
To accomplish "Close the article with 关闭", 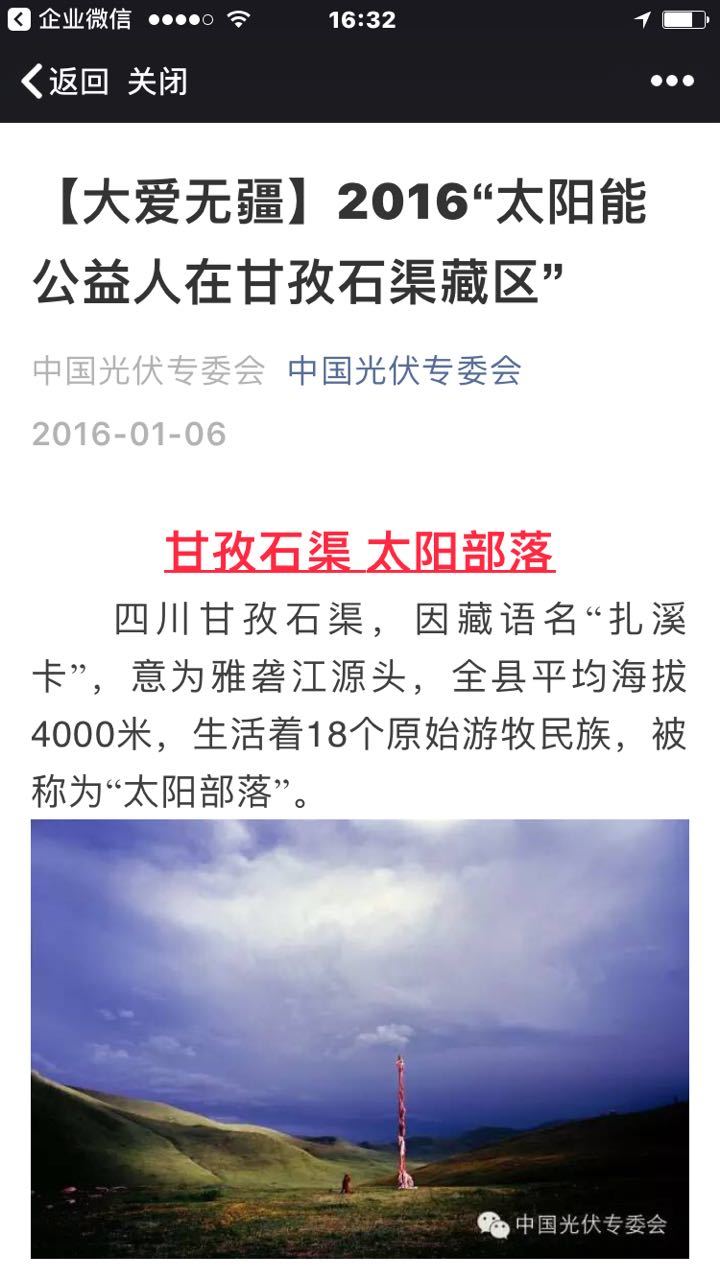I will (157, 81).
